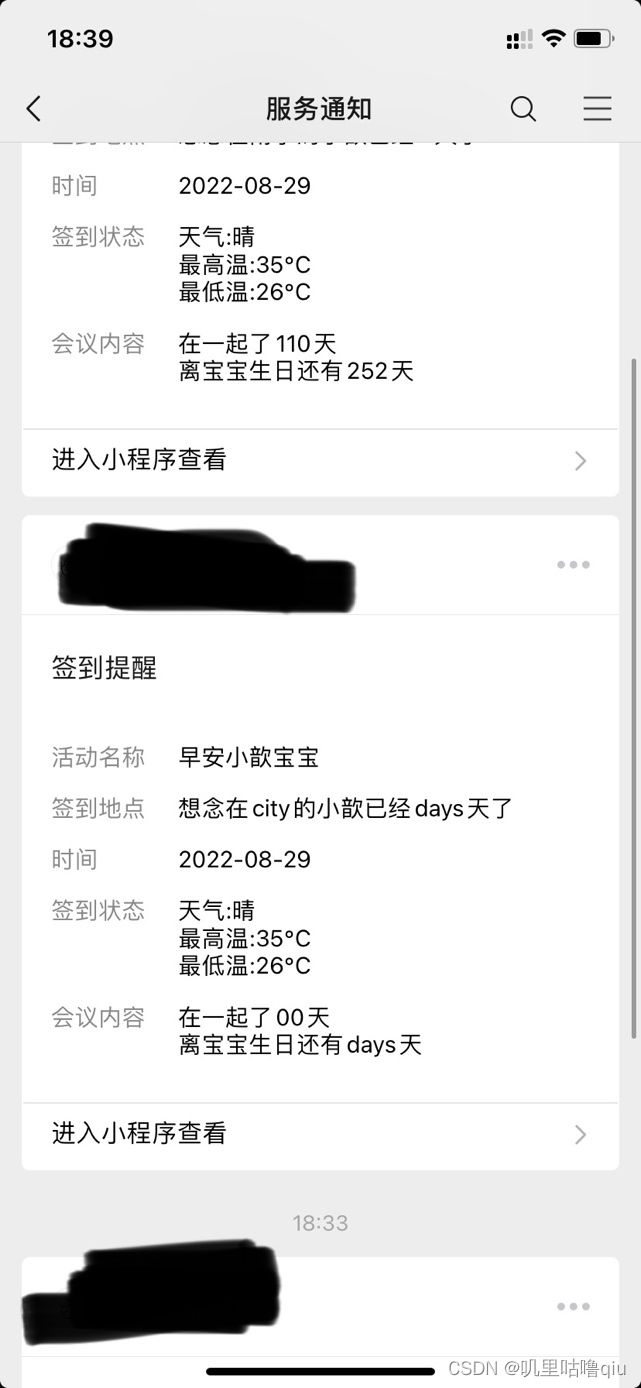641x1388 pixels.
Task: Open 进入小程序查看 under the 110 天 message
Action: point(320,460)
